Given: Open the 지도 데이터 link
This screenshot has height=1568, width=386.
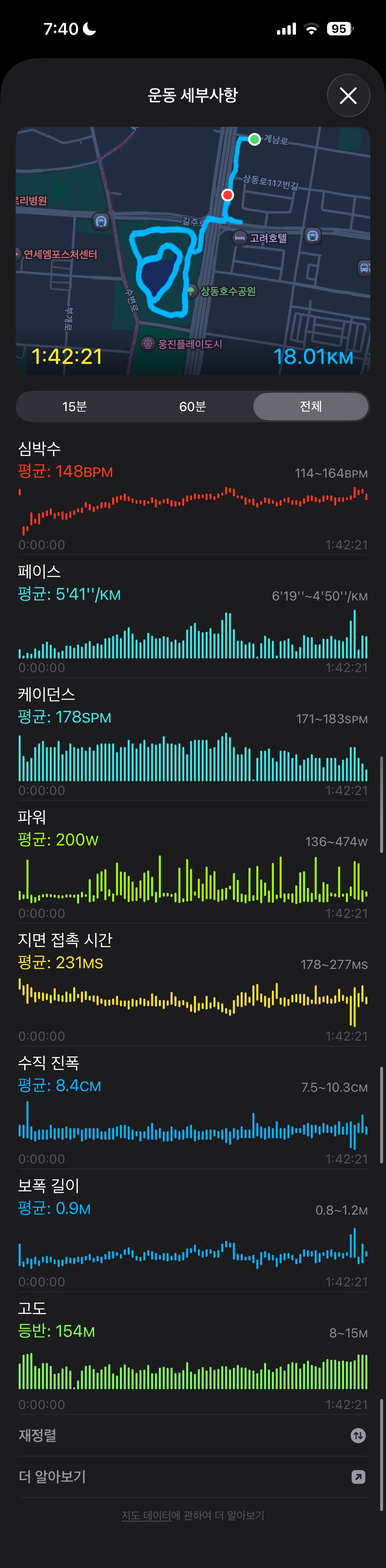Looking at the screenshot, I should point(146,1516).
